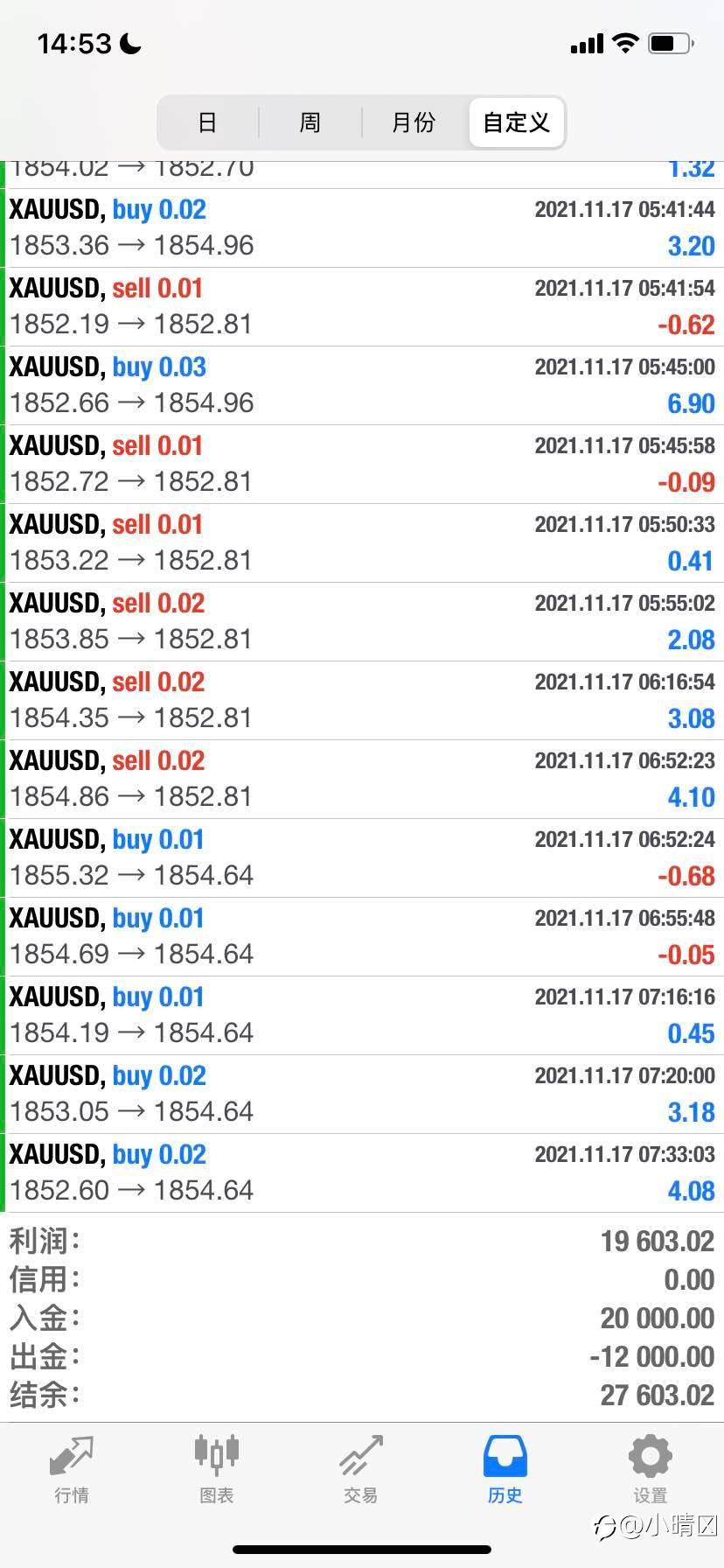Open the 图表 tab
724x1568 pixels.
pos(217,1470)
